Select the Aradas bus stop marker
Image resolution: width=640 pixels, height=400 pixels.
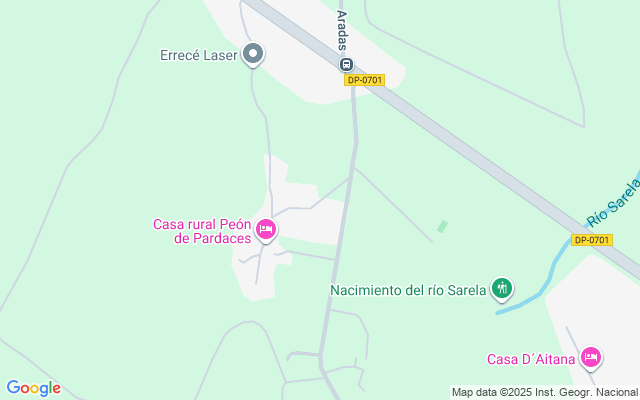347,64
